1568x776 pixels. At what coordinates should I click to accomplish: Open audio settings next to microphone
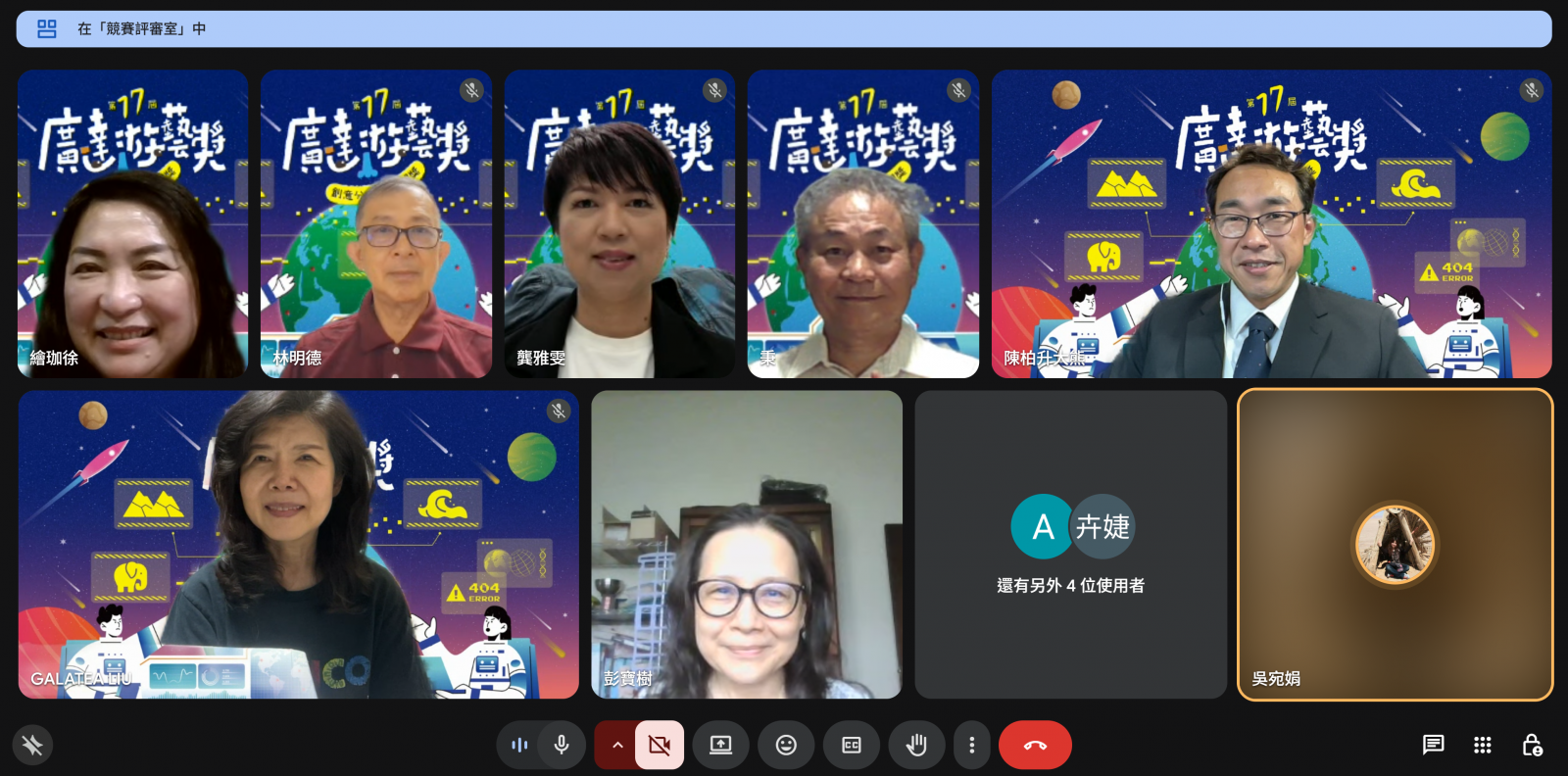click(x=519, y=746)
